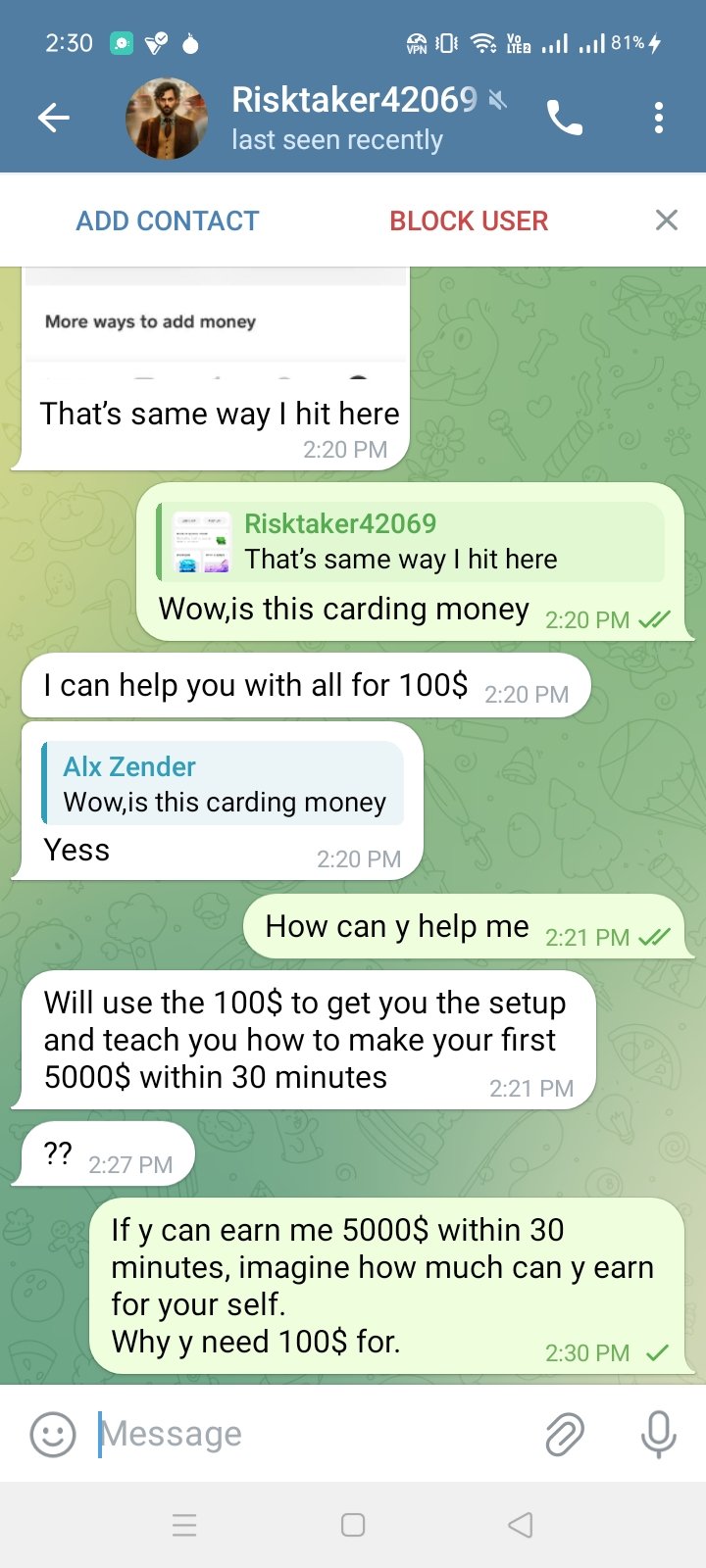The height and width of the screenshot is (1568, 706).
Task: Tap ADD CONTACT
Action: [x=168, y=220]
